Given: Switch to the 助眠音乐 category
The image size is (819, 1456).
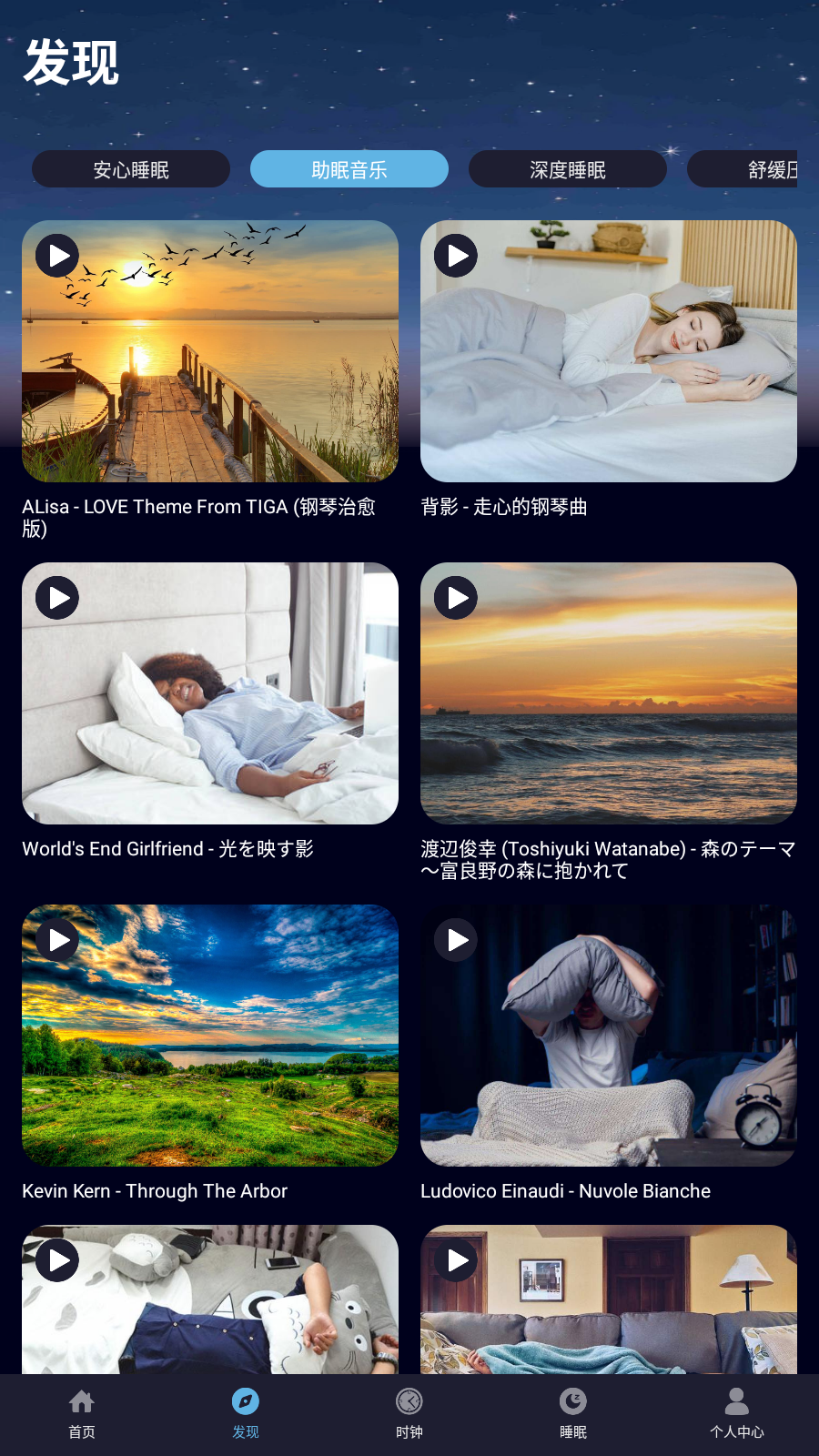Looking at the screenshot, I should (349, 169).
